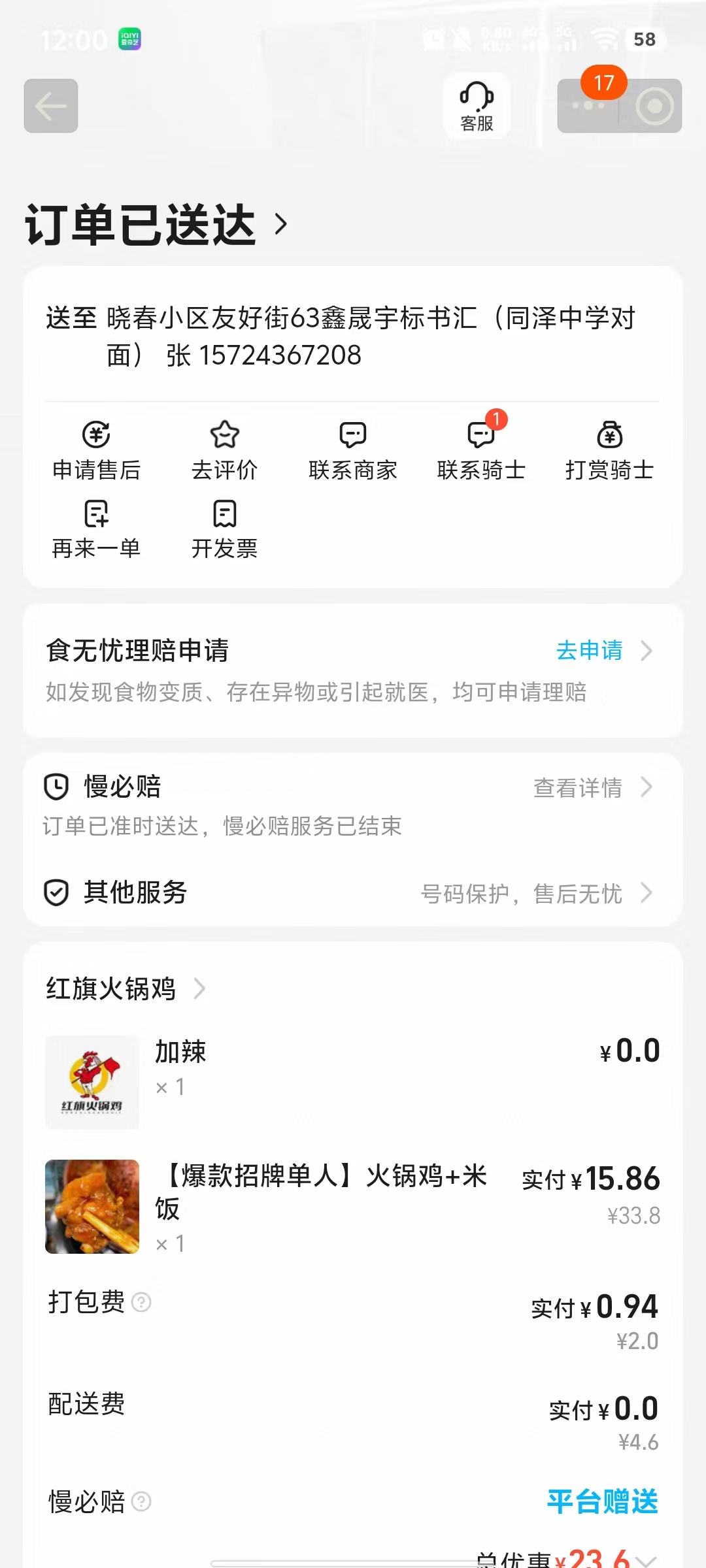Go back using the top arrow
This screenshot has height=1568, width=706.
(51, 106)
